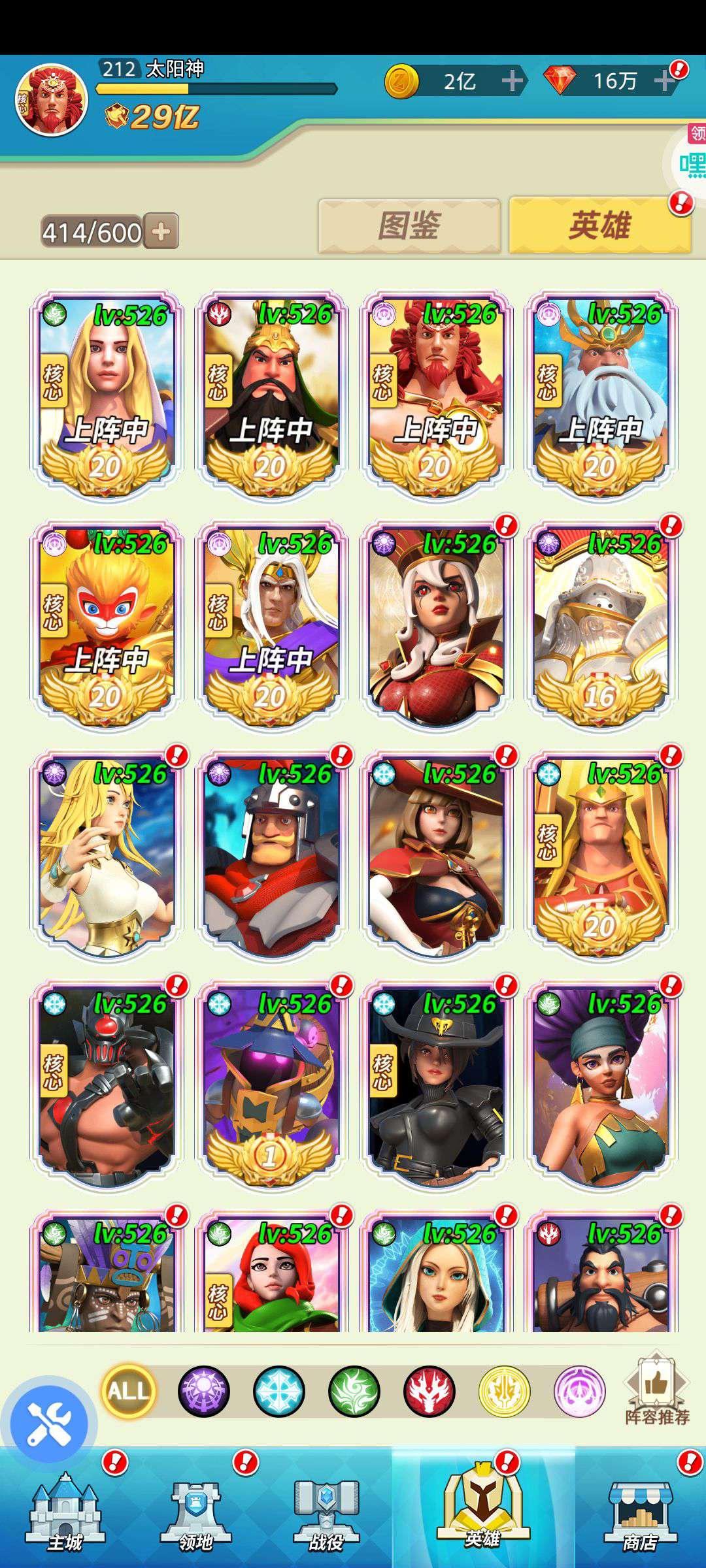Image resolution: width=706 pixels, height=1568 pixels.
Task: Filter heroes by red fire faction
Action: pos(429,1392)
